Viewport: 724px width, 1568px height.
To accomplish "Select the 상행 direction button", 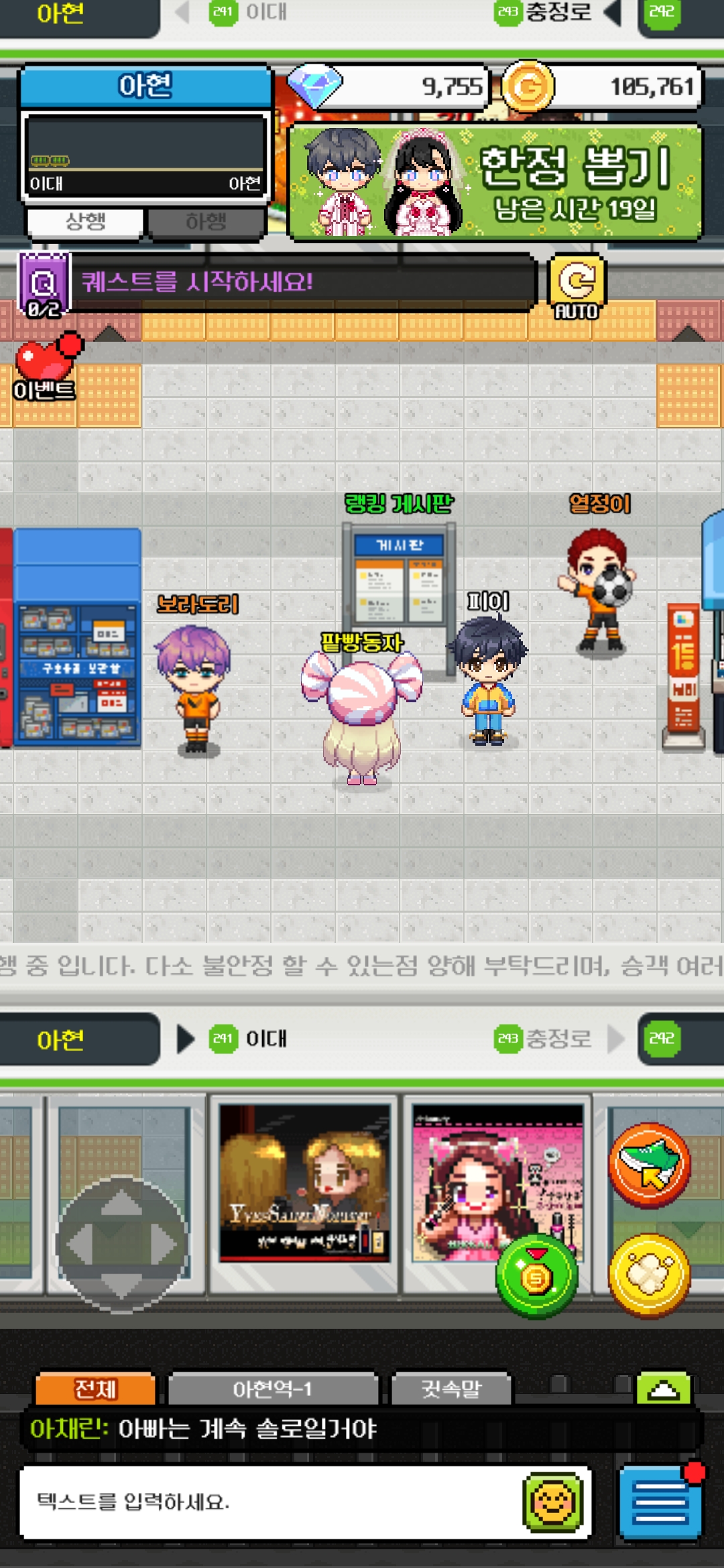I will (x=85, y=222).
